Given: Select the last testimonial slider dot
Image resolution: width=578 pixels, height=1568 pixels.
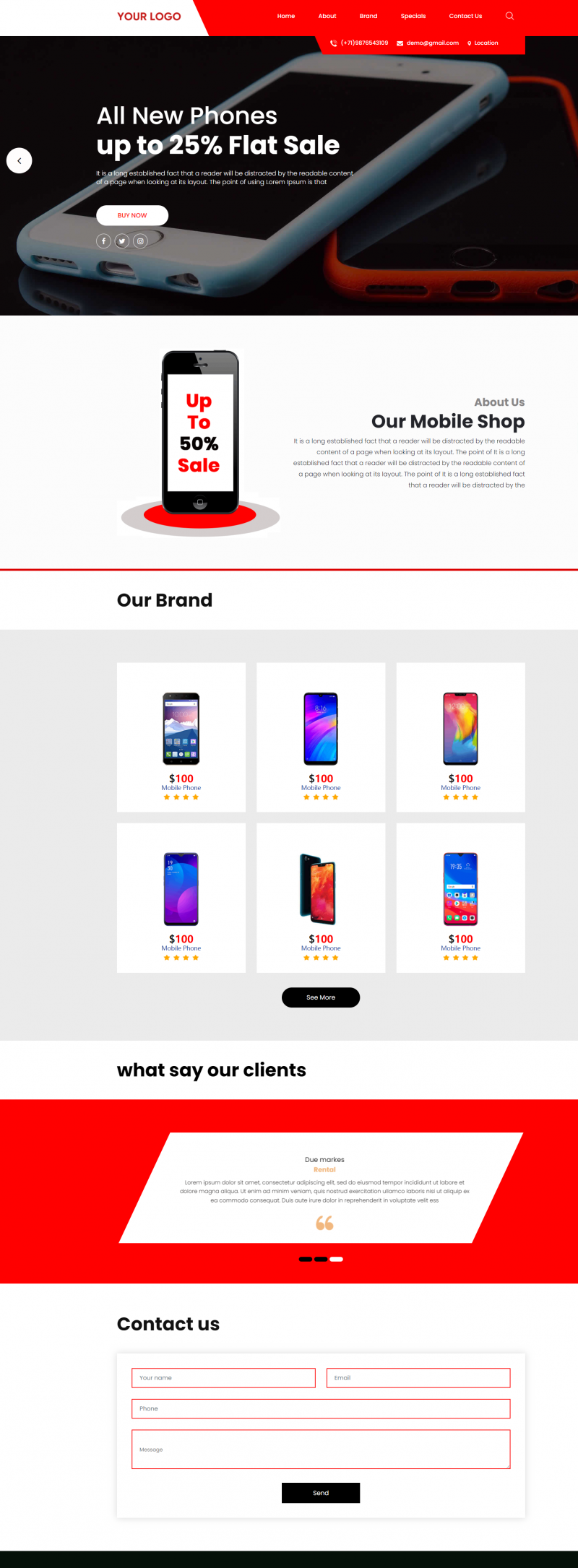Looking at the screenshot, I should pos(337,1259).
